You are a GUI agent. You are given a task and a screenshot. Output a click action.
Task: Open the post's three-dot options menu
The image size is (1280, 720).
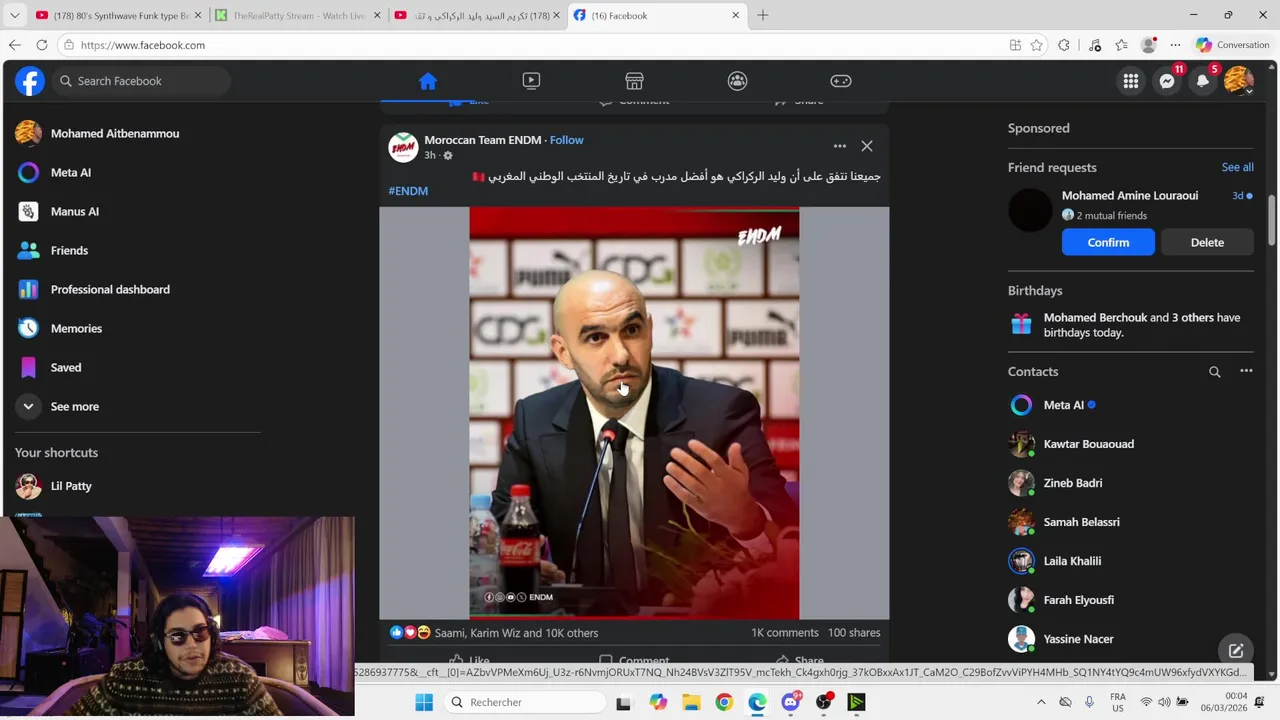(x=840, y=146)
